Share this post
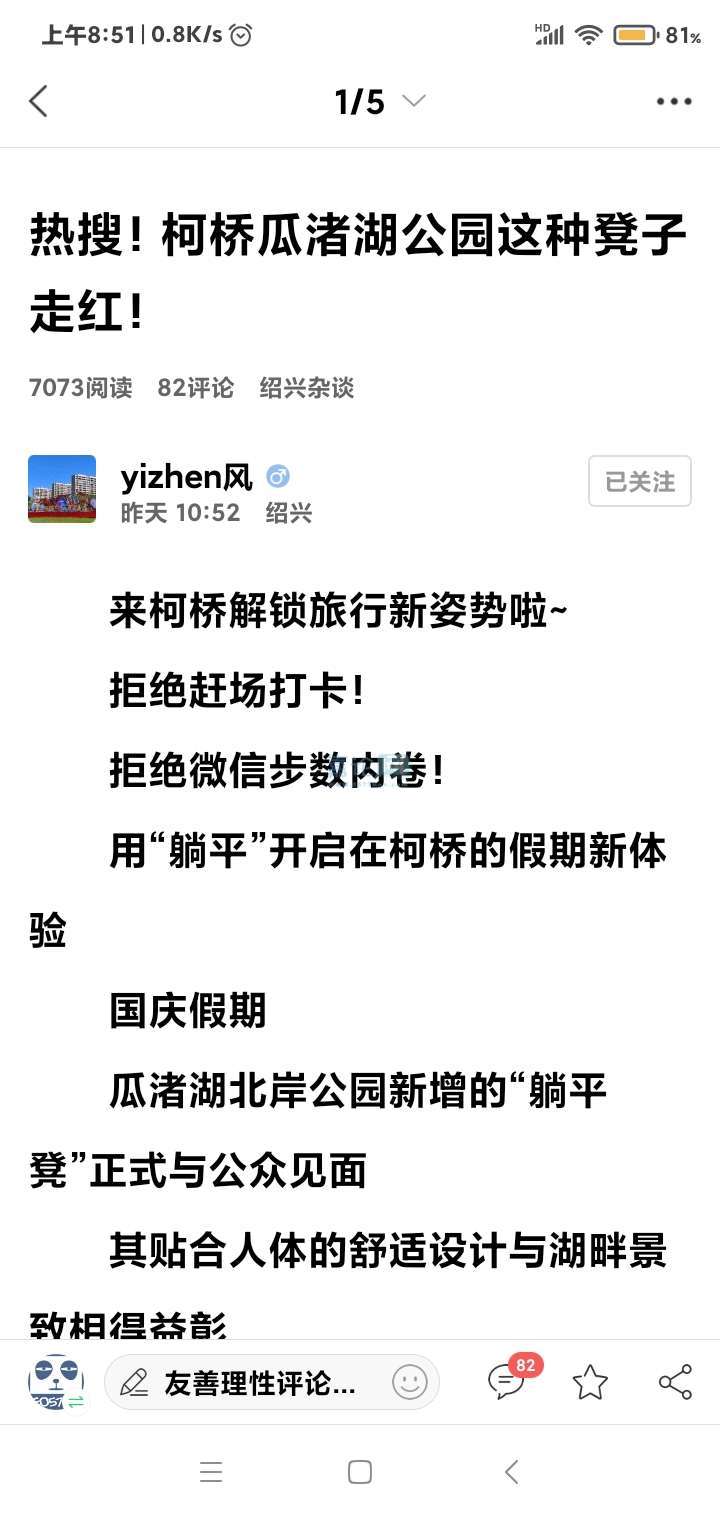Image resolution: width=720 pixels, height=1520 pixels. [x=675, y=1382]
